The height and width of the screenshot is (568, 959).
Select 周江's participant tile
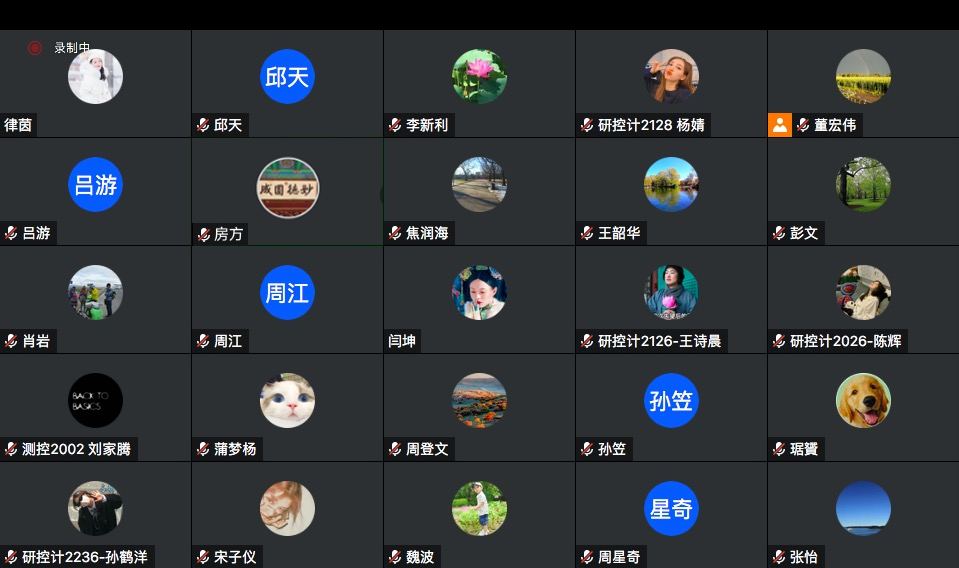pyautogui.click(x=287, y=293)
